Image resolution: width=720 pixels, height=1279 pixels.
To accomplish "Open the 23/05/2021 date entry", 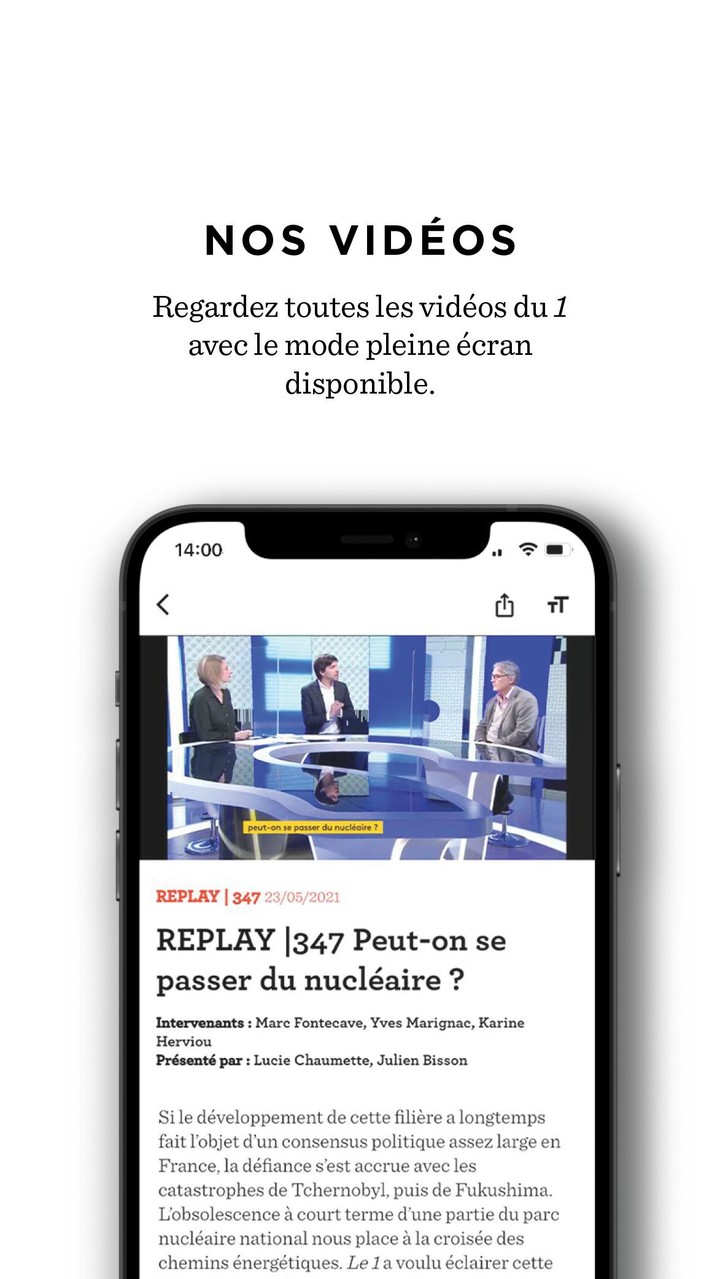I will tap(301, 897).
